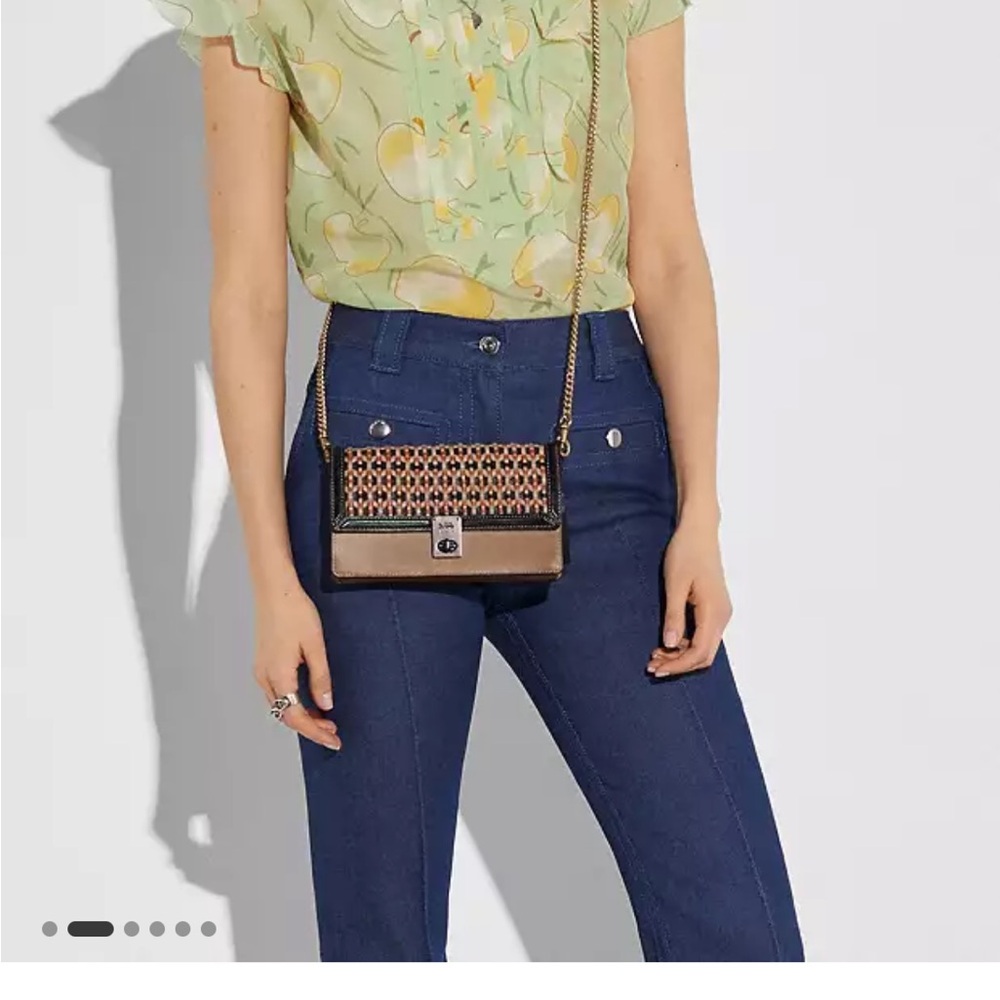Viewport: 1000px width, 1000px height.
Task: Open the crossbody bag product photo full view
Action: coord(447,510)
